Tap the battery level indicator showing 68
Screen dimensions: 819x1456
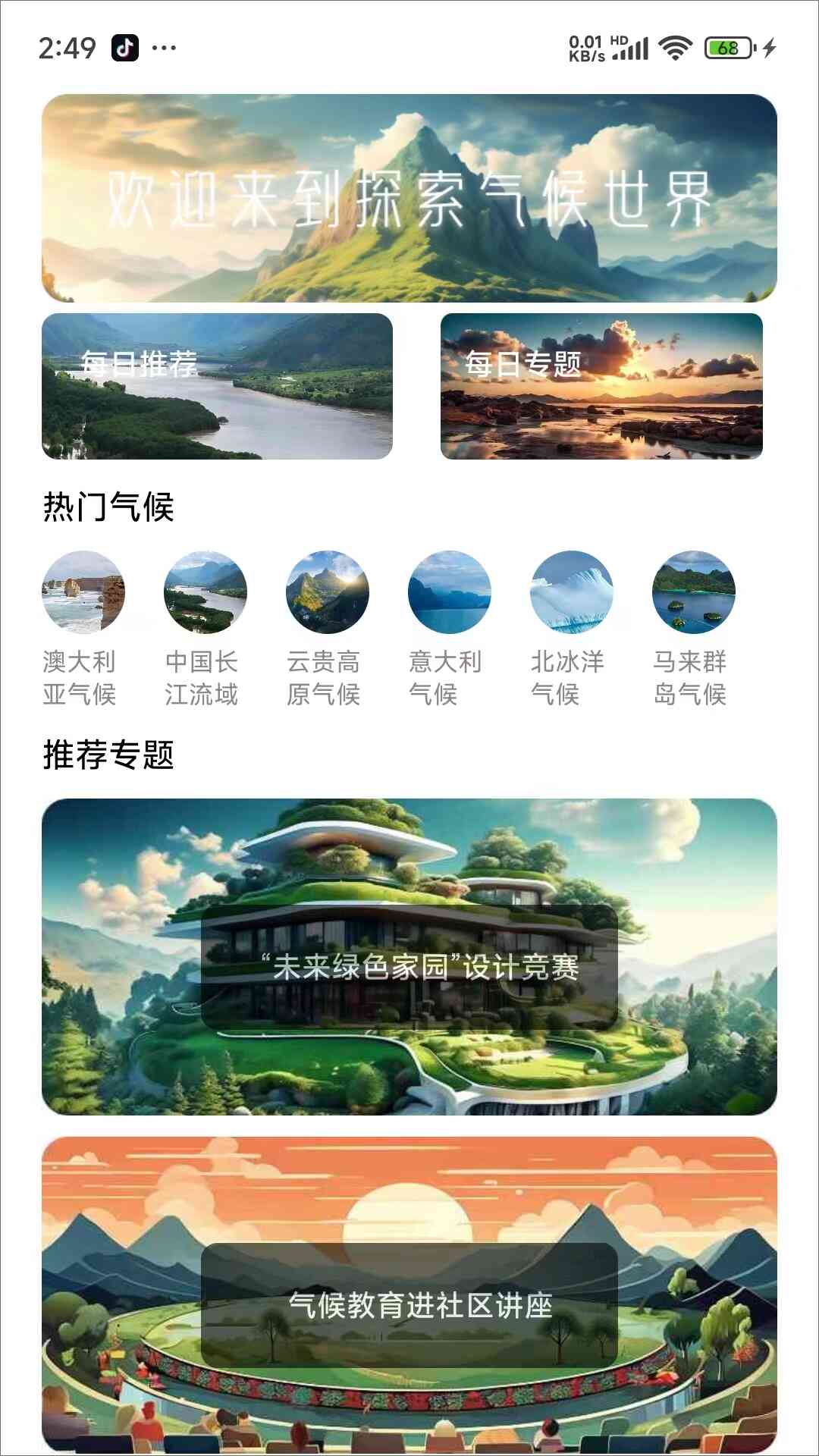[729, 47]
